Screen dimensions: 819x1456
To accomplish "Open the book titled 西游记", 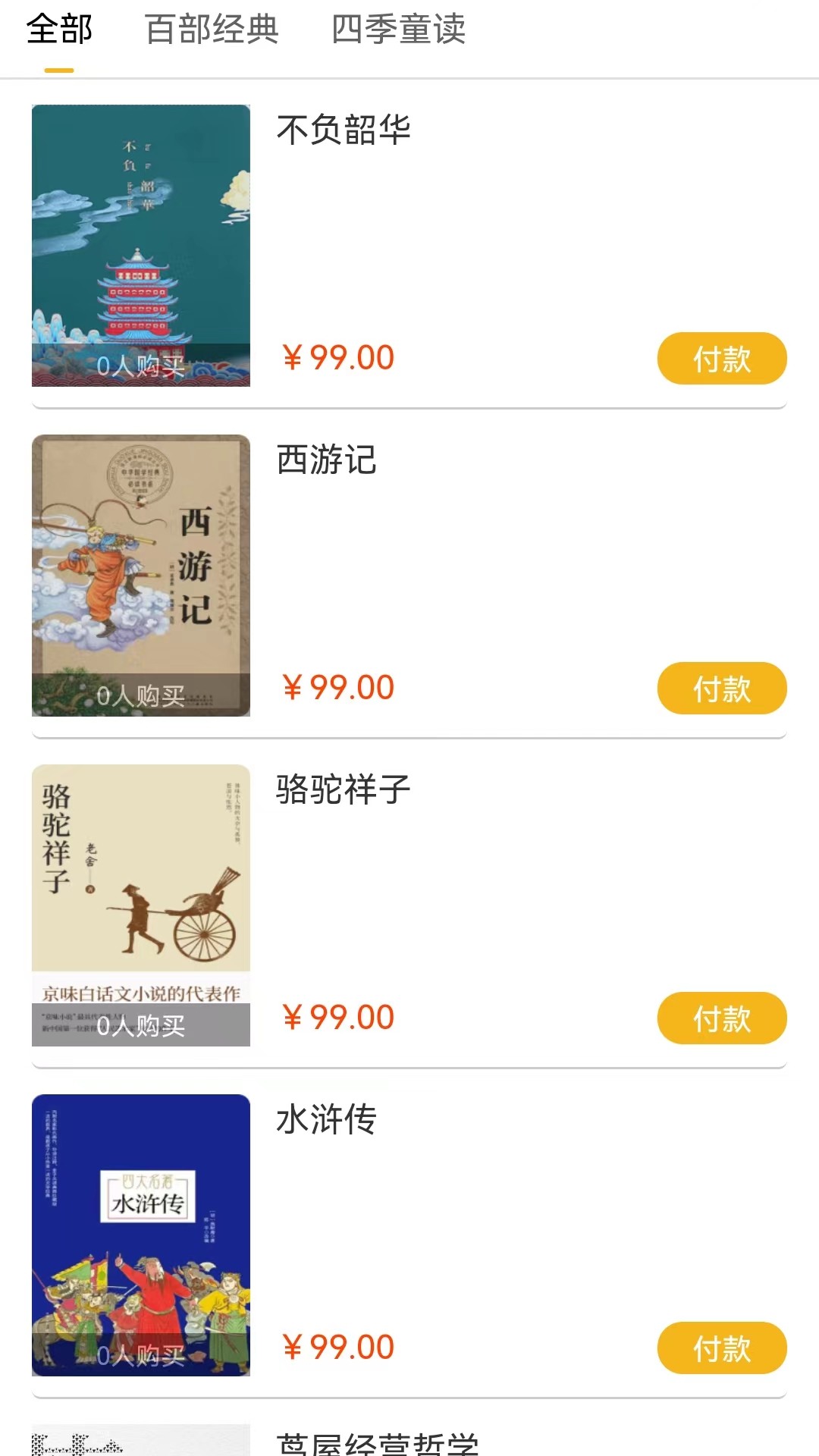I will (x=328, y=460).
